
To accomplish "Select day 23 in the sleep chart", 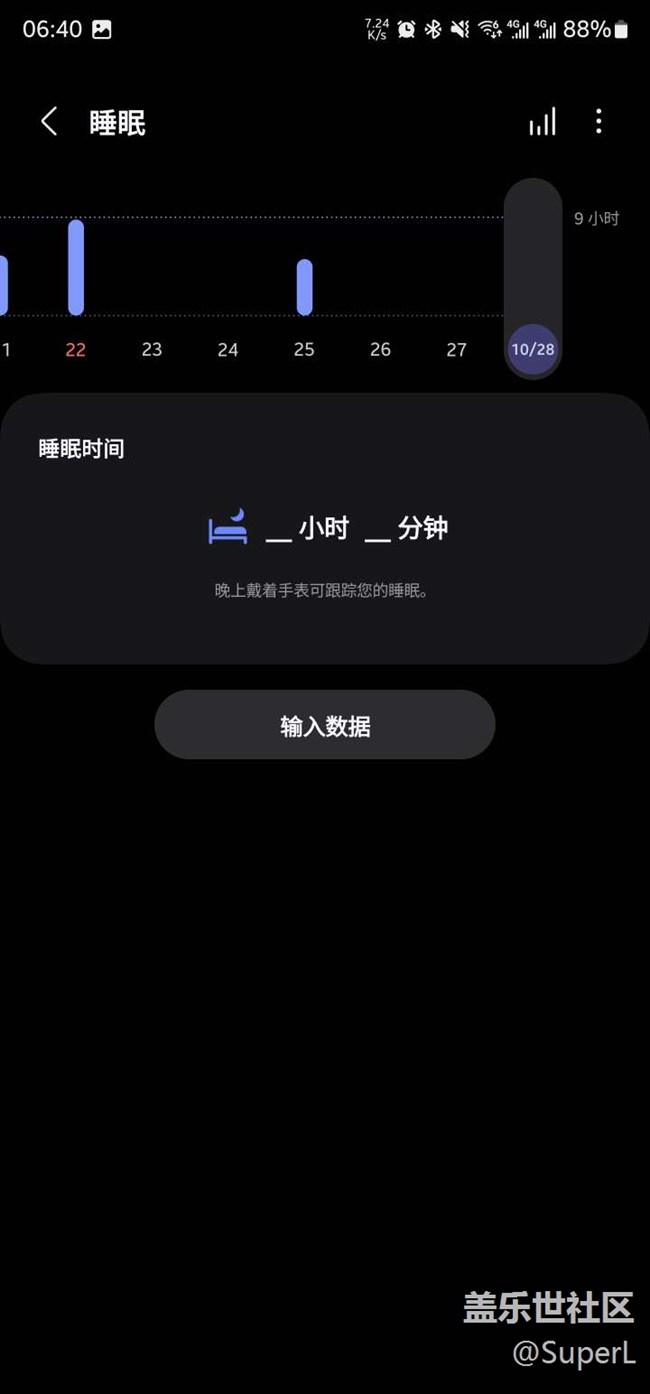I will pyautogui.click(x=152, y=349).
